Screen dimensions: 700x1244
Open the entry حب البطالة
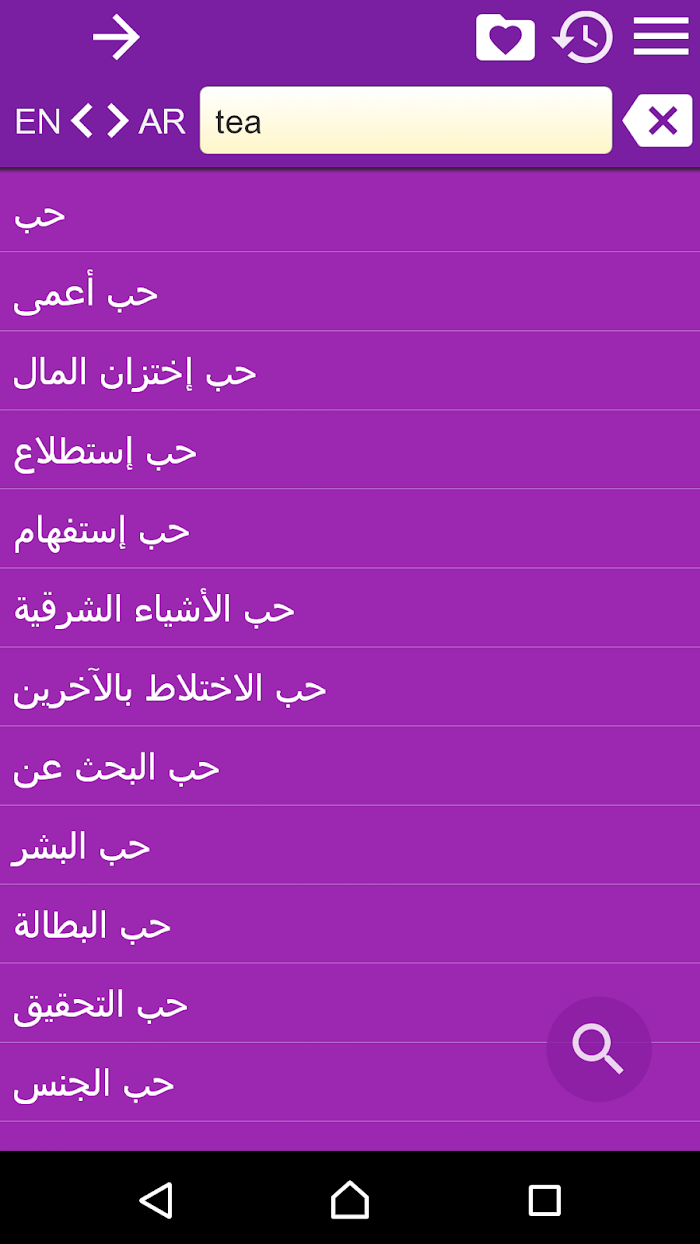(350, 923)
